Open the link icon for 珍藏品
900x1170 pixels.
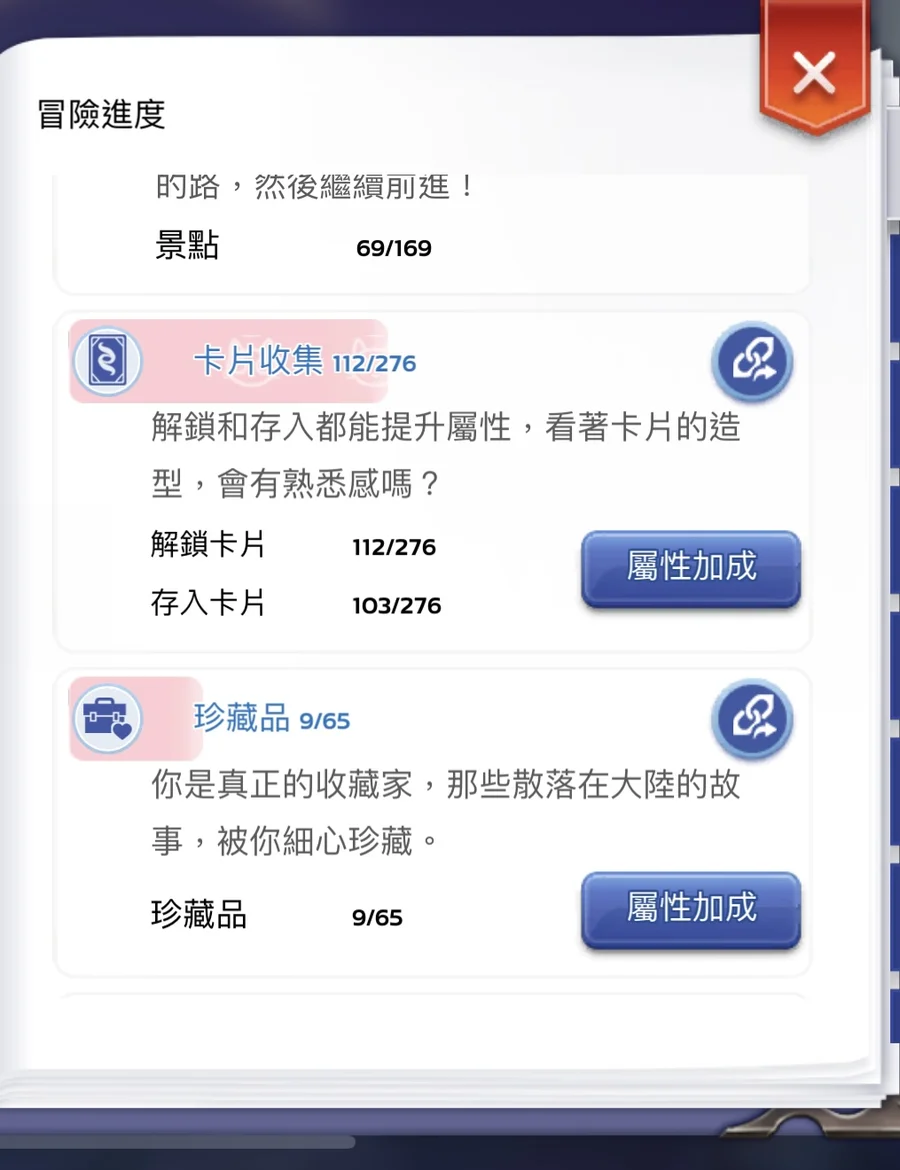tap(752, 719)
